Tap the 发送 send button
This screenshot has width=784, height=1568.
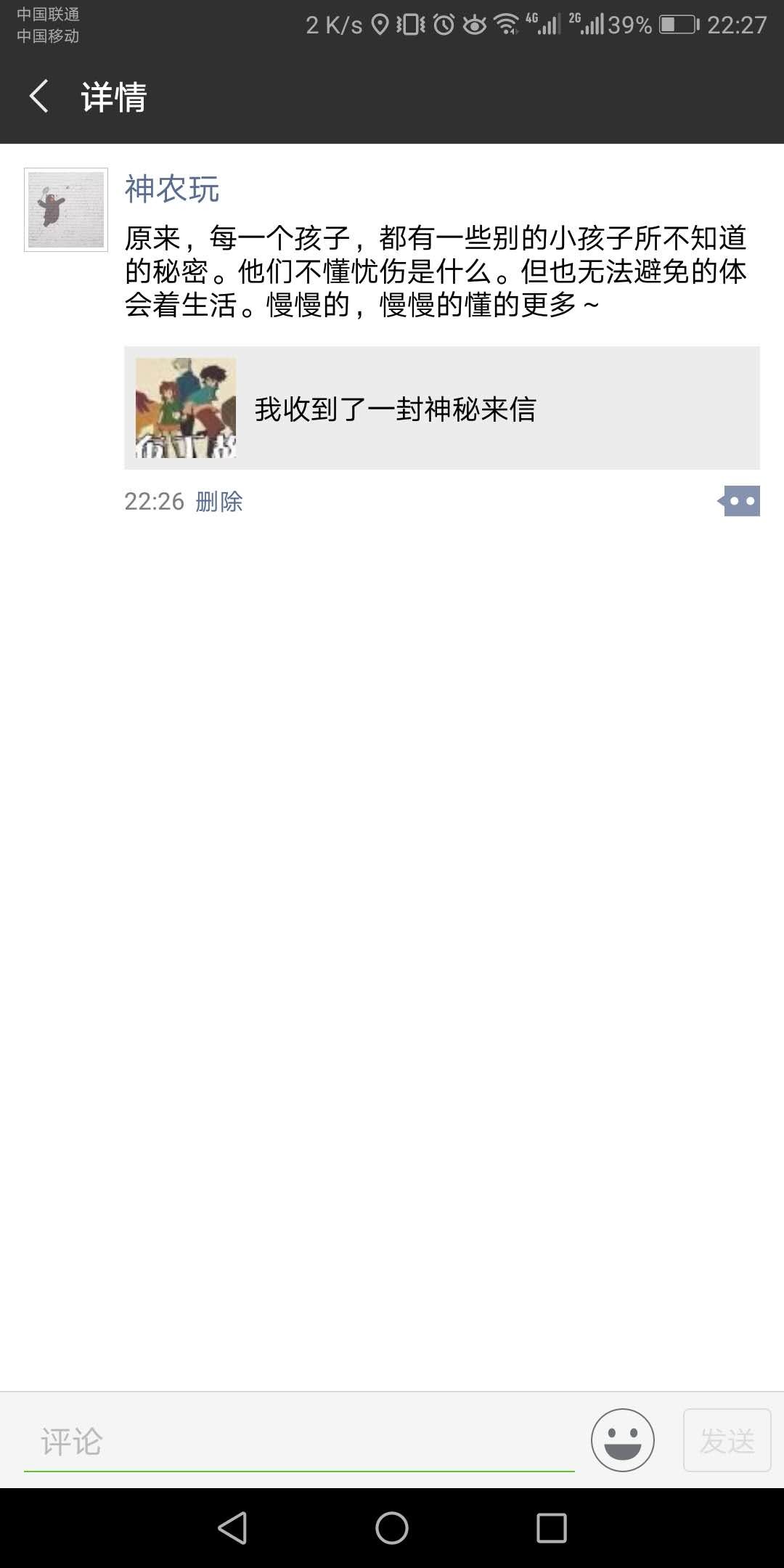pos(727,1440)
